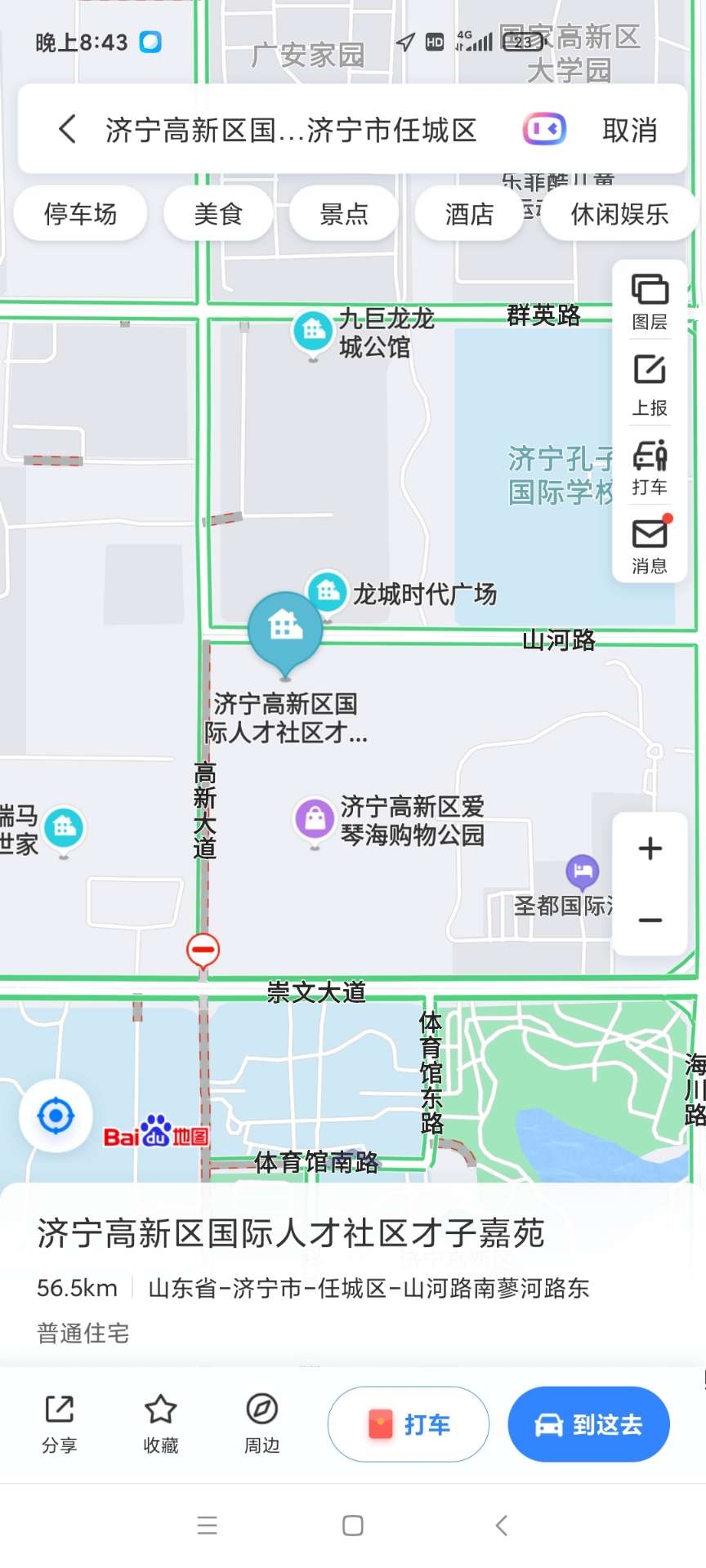706x1568 pixels.
Task: Go back using the search bar arrow
Action: pyautogui.click(x=68, y=129)
